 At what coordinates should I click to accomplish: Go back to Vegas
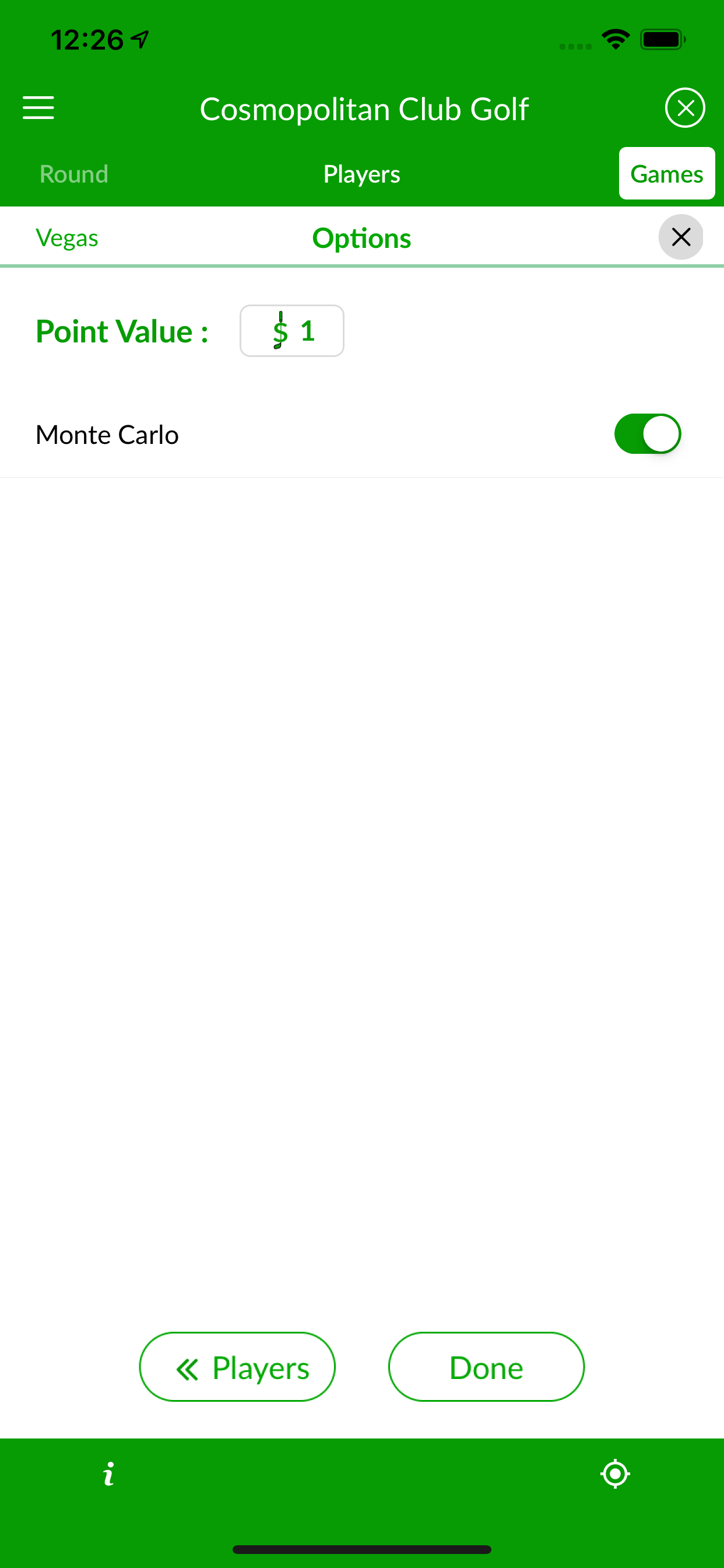tap(67, 238)
